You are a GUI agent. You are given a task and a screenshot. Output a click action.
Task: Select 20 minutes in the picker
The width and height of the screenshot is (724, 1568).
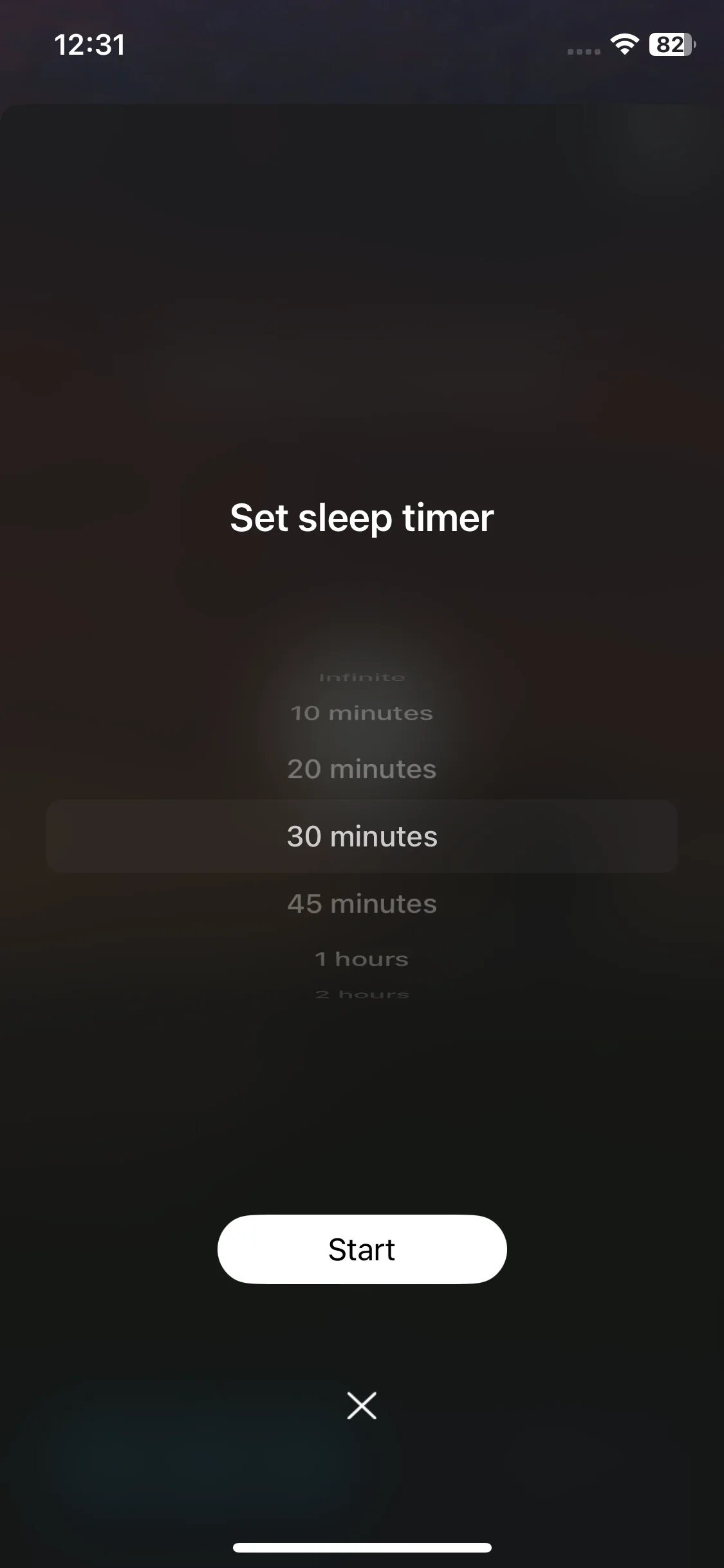coord(362,769)
